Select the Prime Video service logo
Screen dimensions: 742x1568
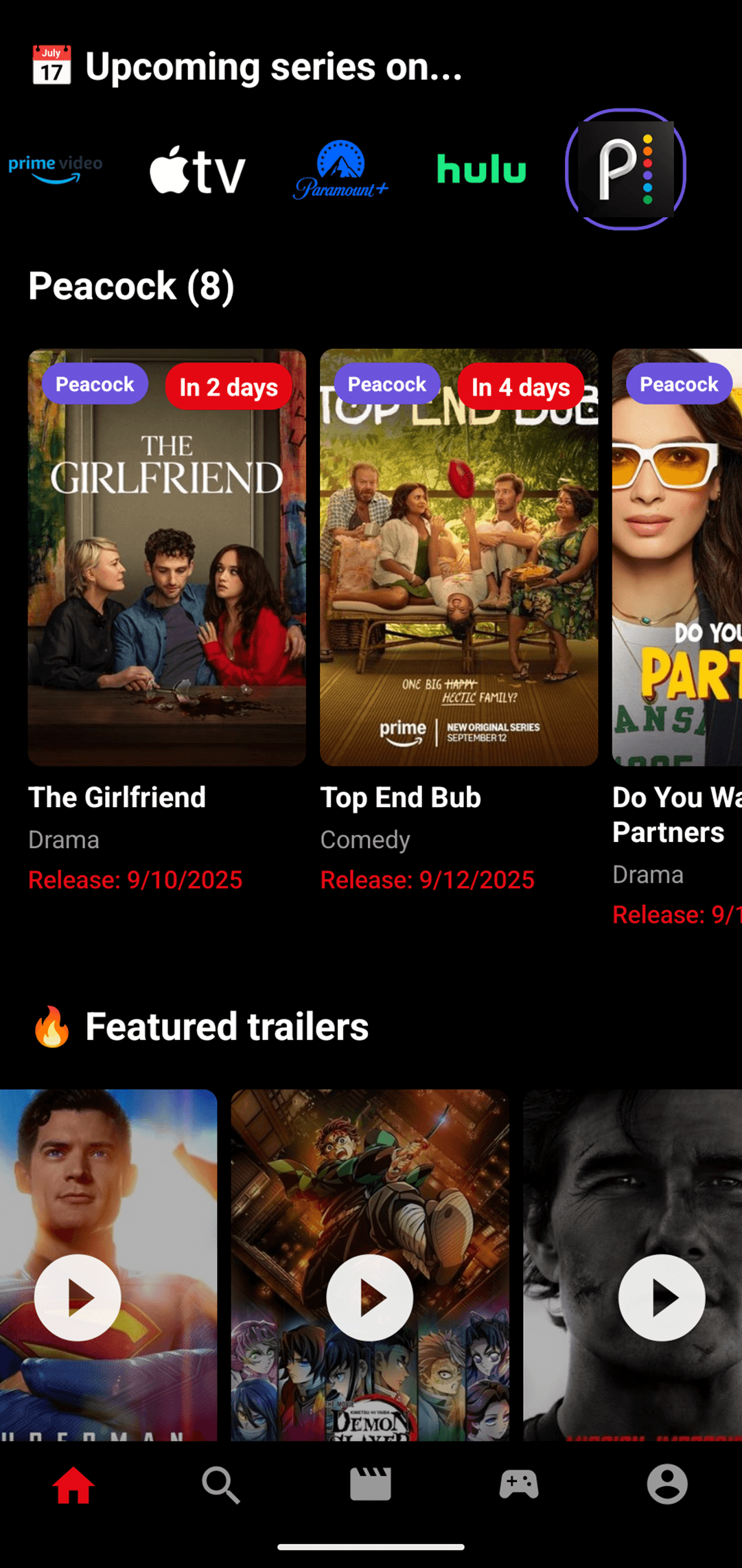point(55,169)
